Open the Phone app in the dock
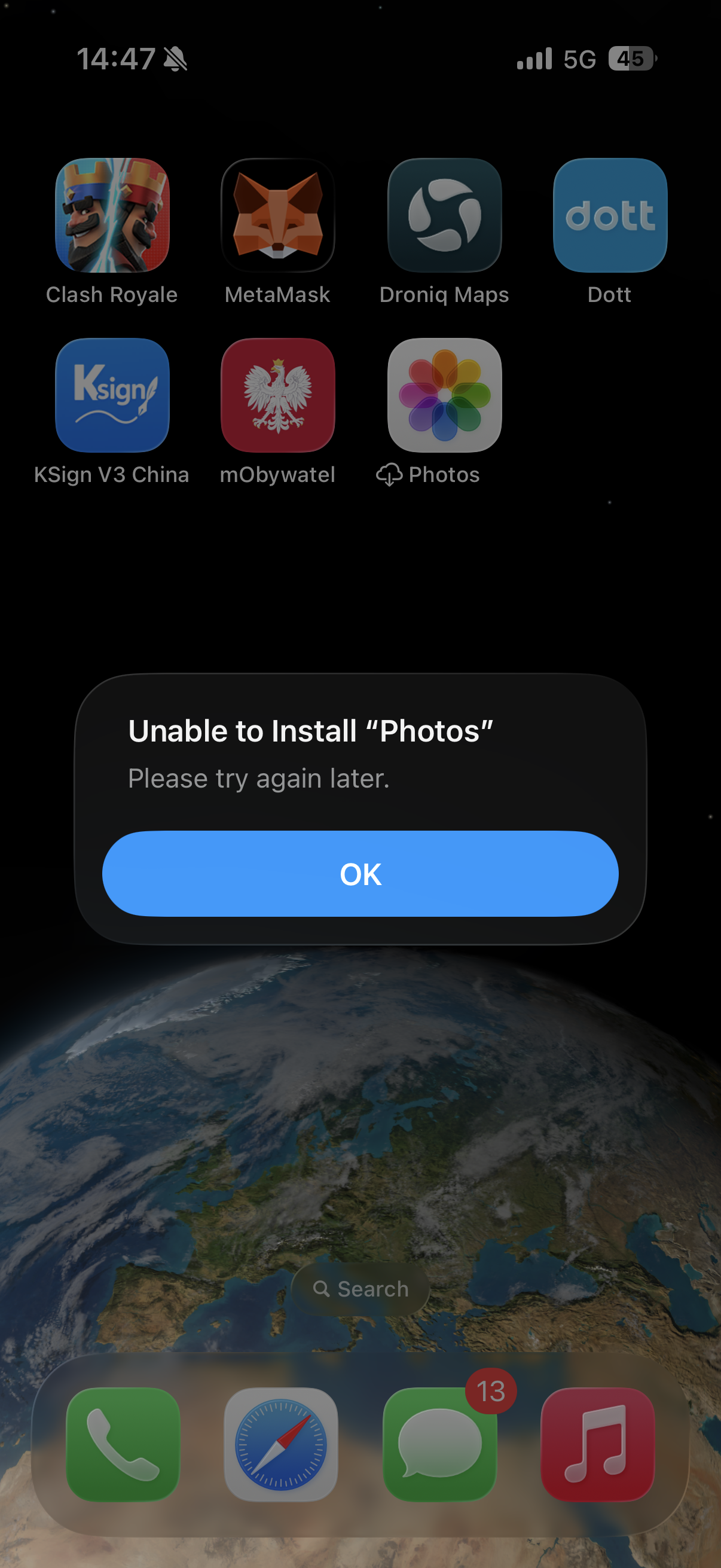 tap(123, 1444)
